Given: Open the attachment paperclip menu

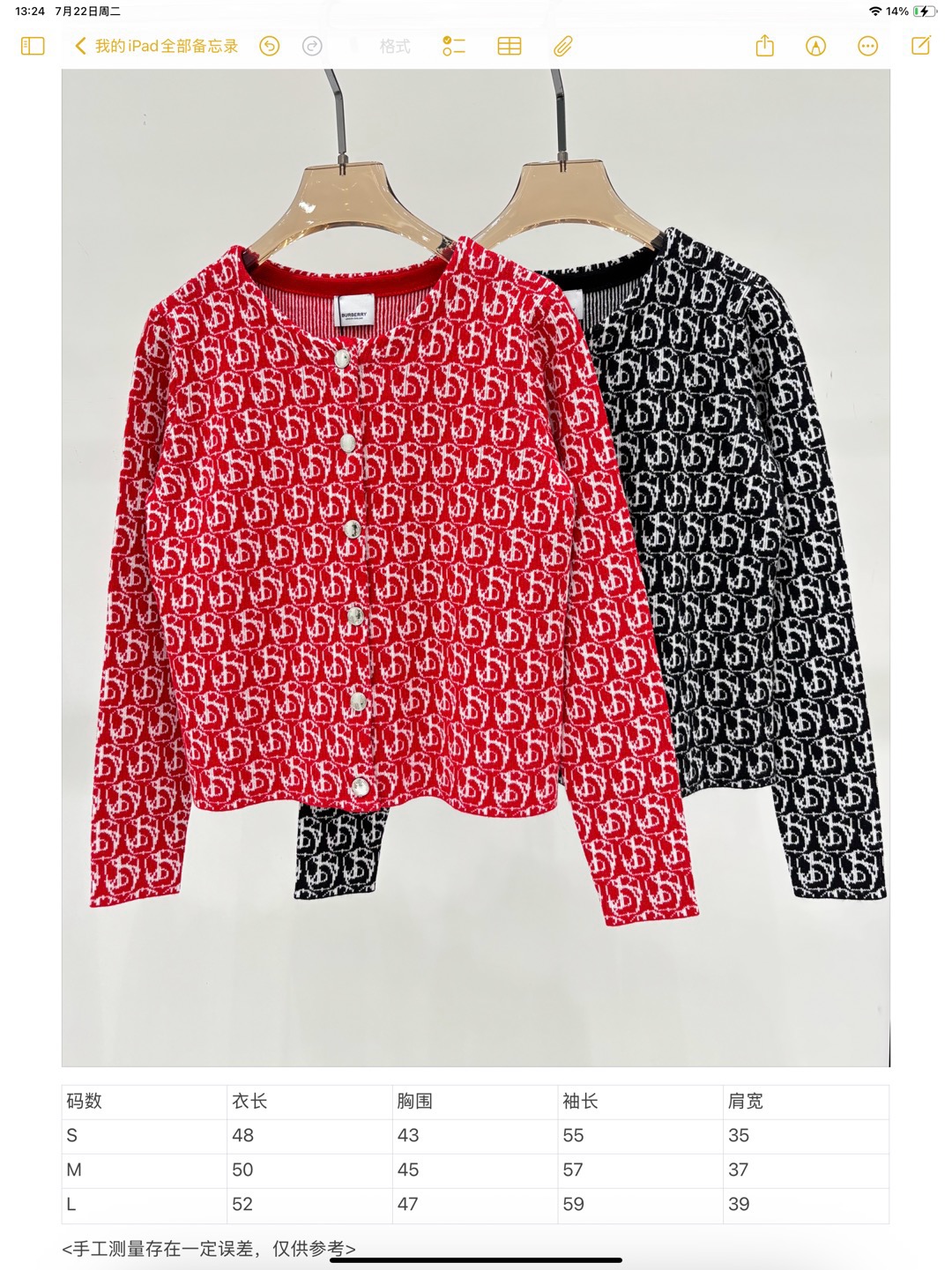Looking at the screenshot, I should pyautogui.click(x=563, y=46).
